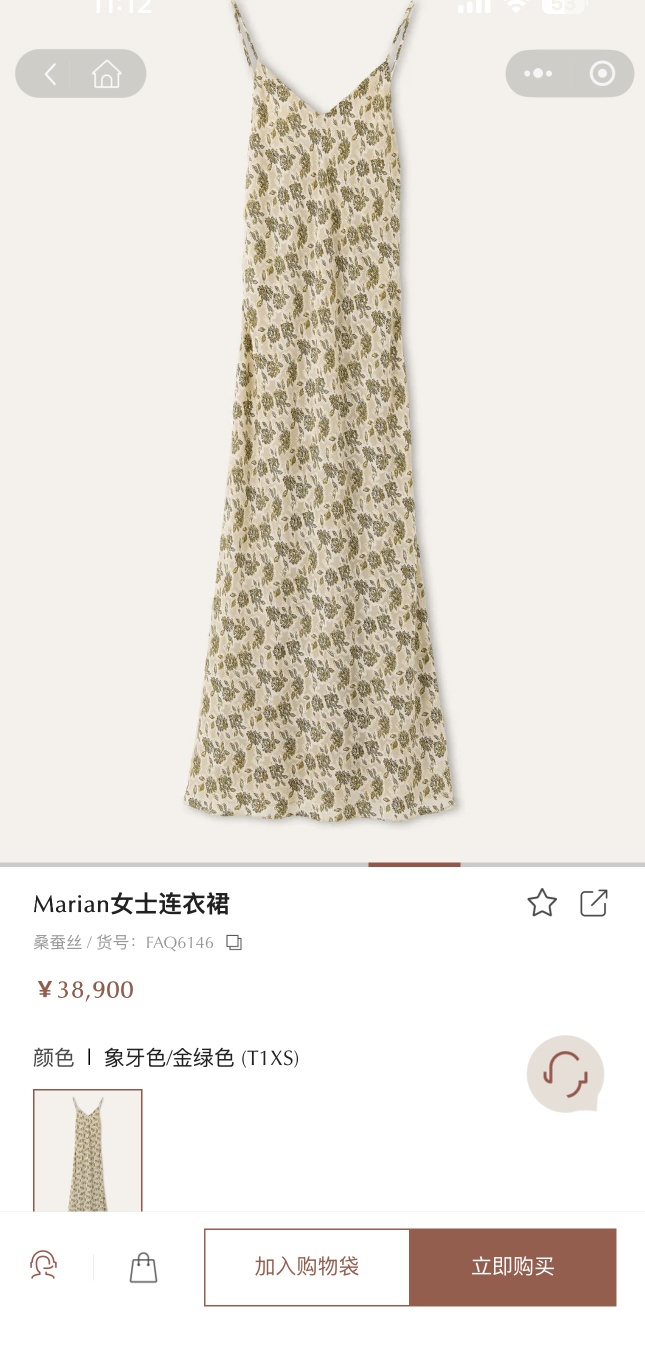Copy the item number FAQ6146
This screenshot has width=645, height=1357.
pyautogui.click(x=234, y=942)
